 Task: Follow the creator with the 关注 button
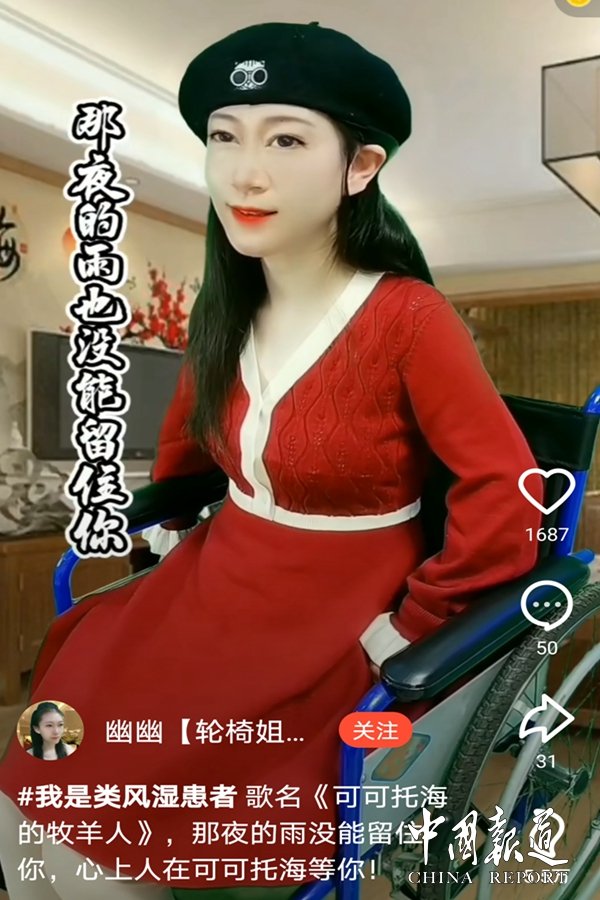[375, 730]
